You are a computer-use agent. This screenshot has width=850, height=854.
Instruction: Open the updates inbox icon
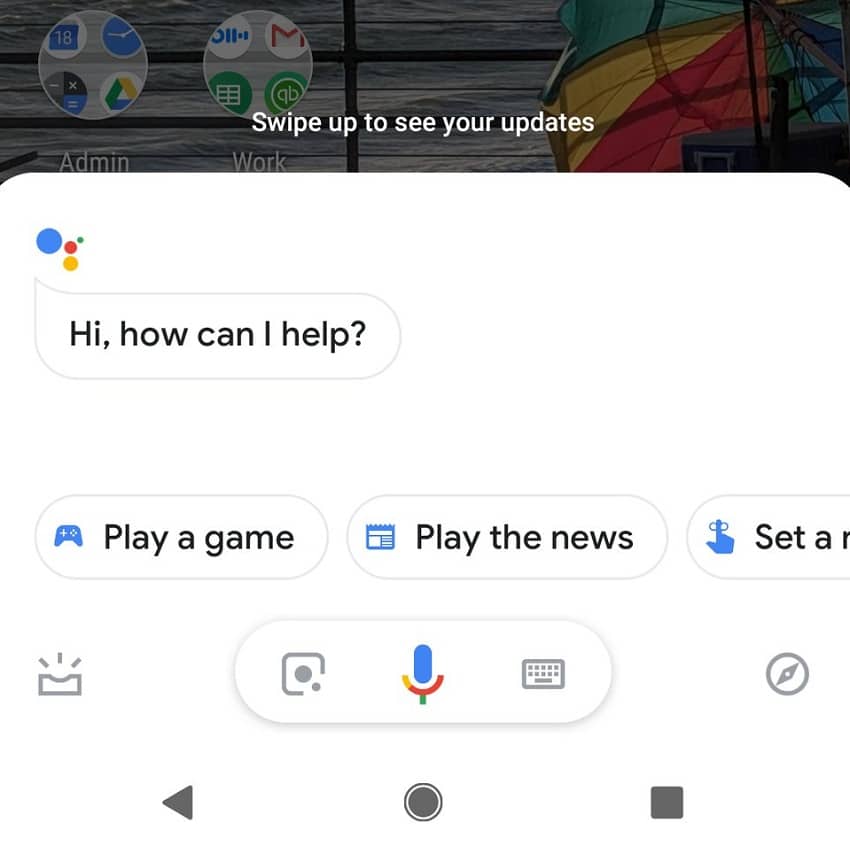click(x=59, y=675)
